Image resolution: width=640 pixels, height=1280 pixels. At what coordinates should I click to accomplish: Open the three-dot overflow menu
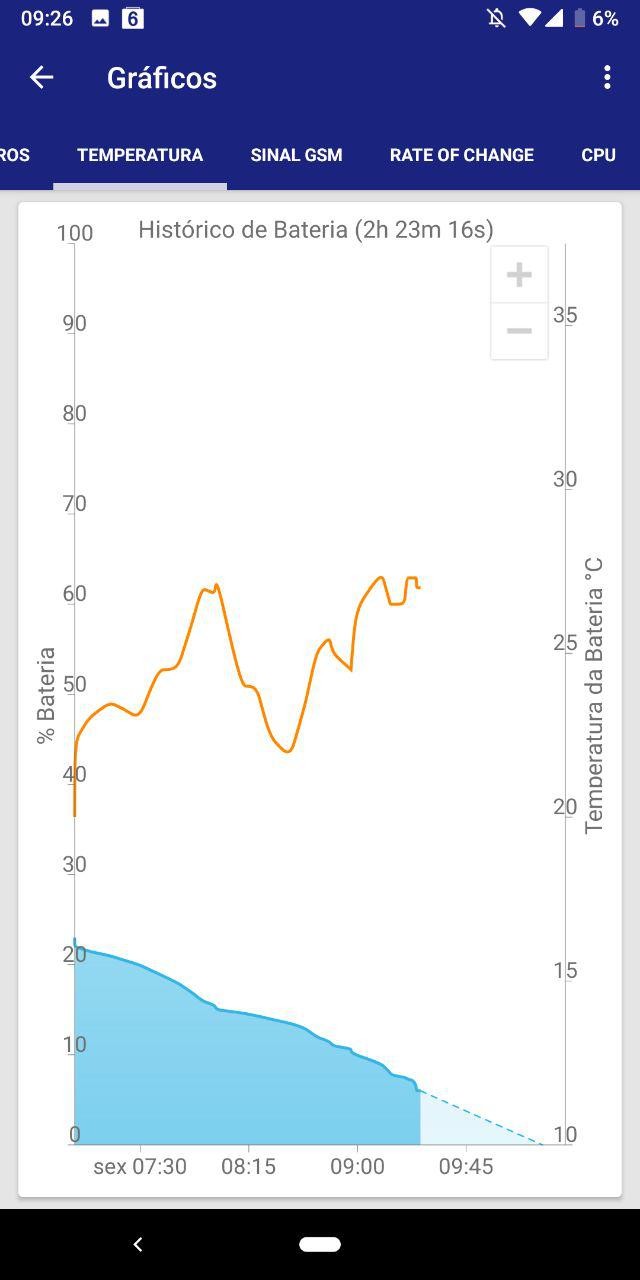point(607,77)
